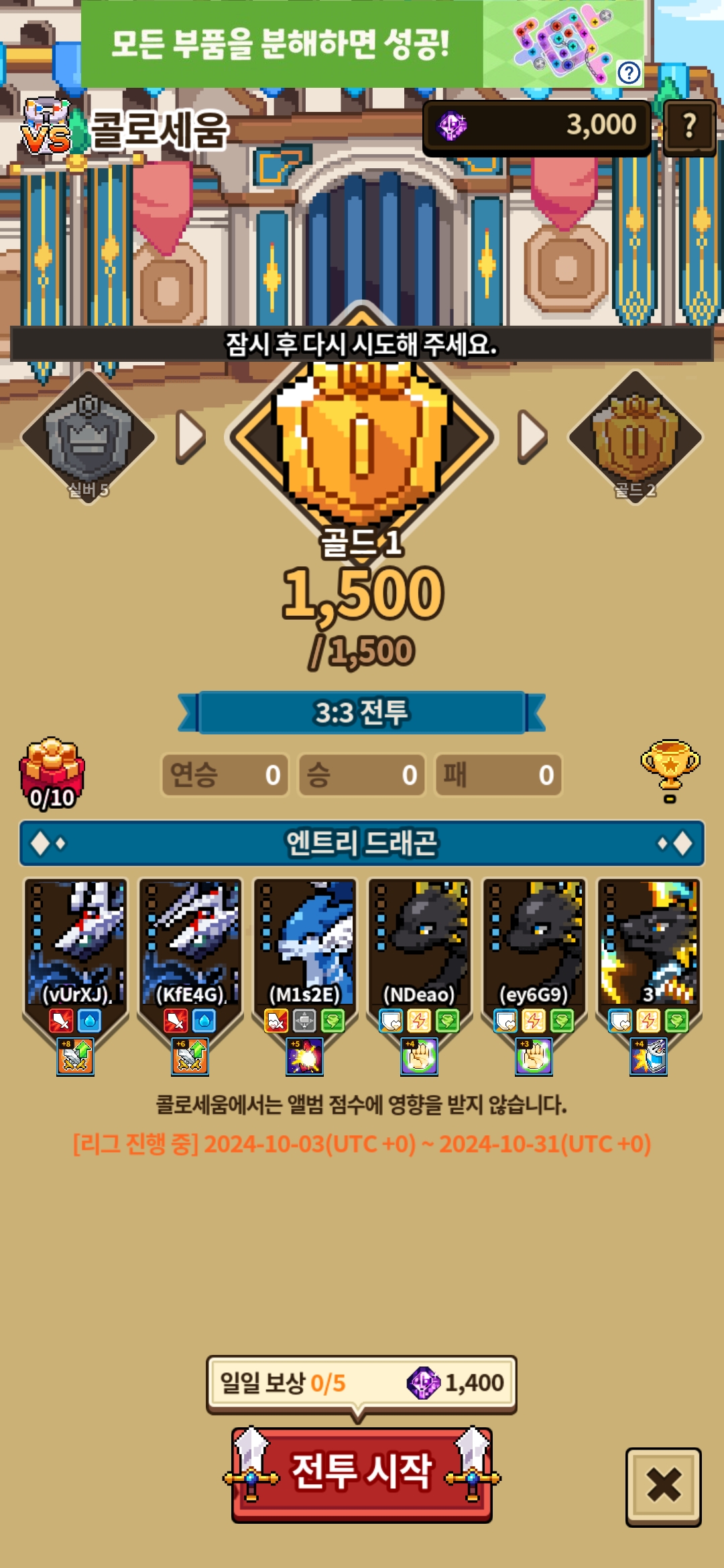Open the red reward chest 0/10

pos(52,774)
